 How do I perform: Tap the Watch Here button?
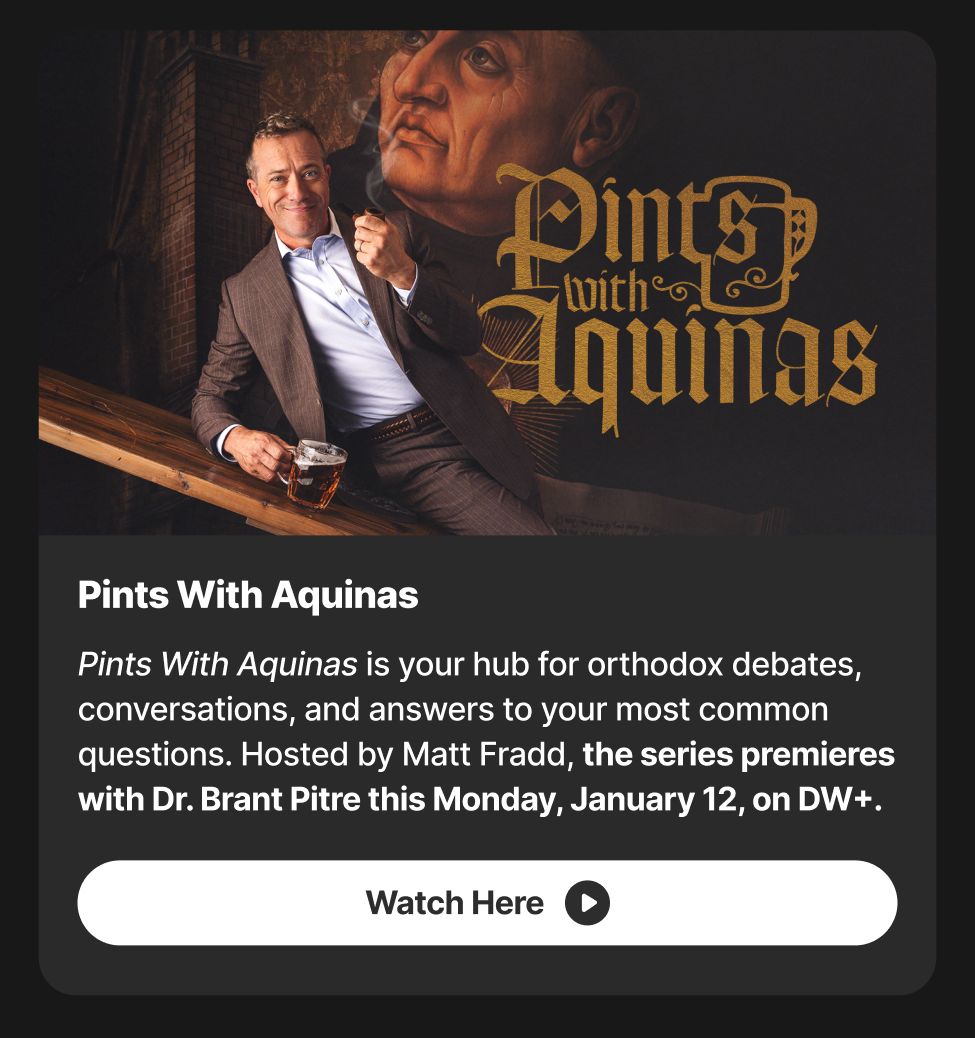pyautogui.click(x=487, y=903)
